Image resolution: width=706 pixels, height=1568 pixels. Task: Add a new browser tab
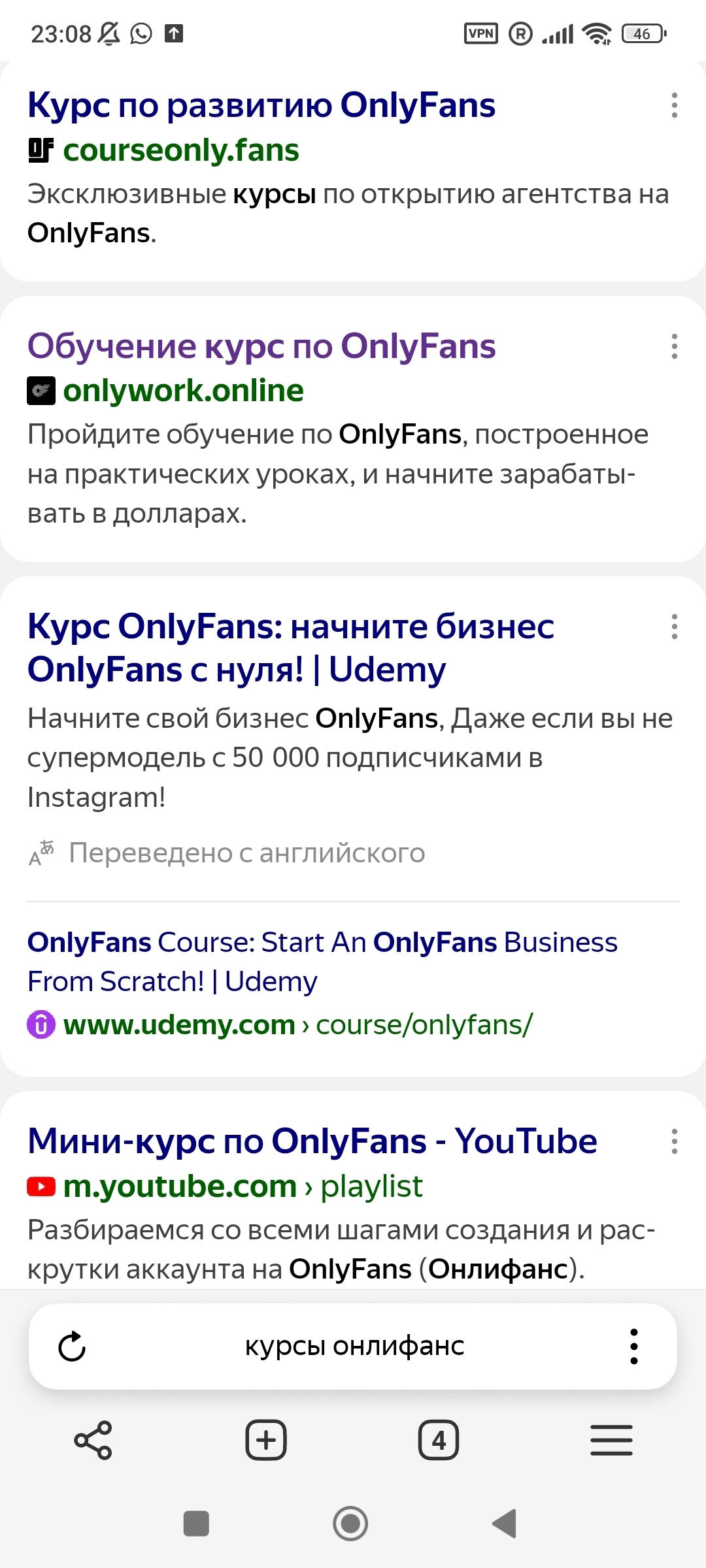tap(266, 1440)
